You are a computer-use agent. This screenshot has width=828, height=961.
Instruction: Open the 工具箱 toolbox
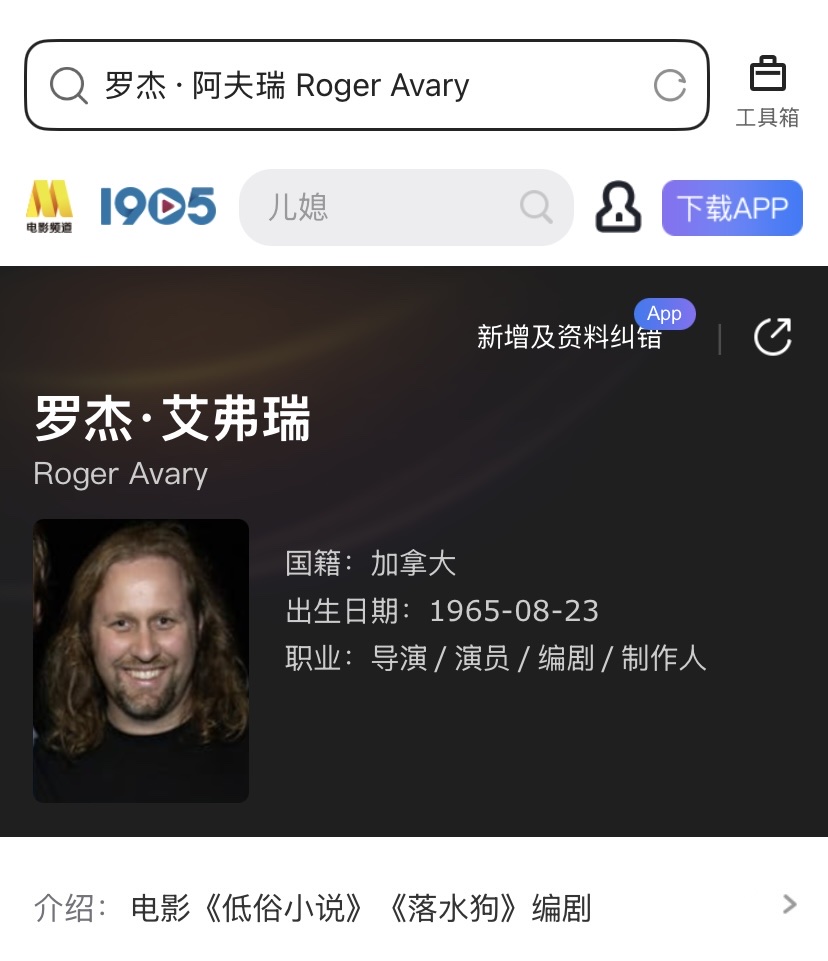(x=767, y=92)
